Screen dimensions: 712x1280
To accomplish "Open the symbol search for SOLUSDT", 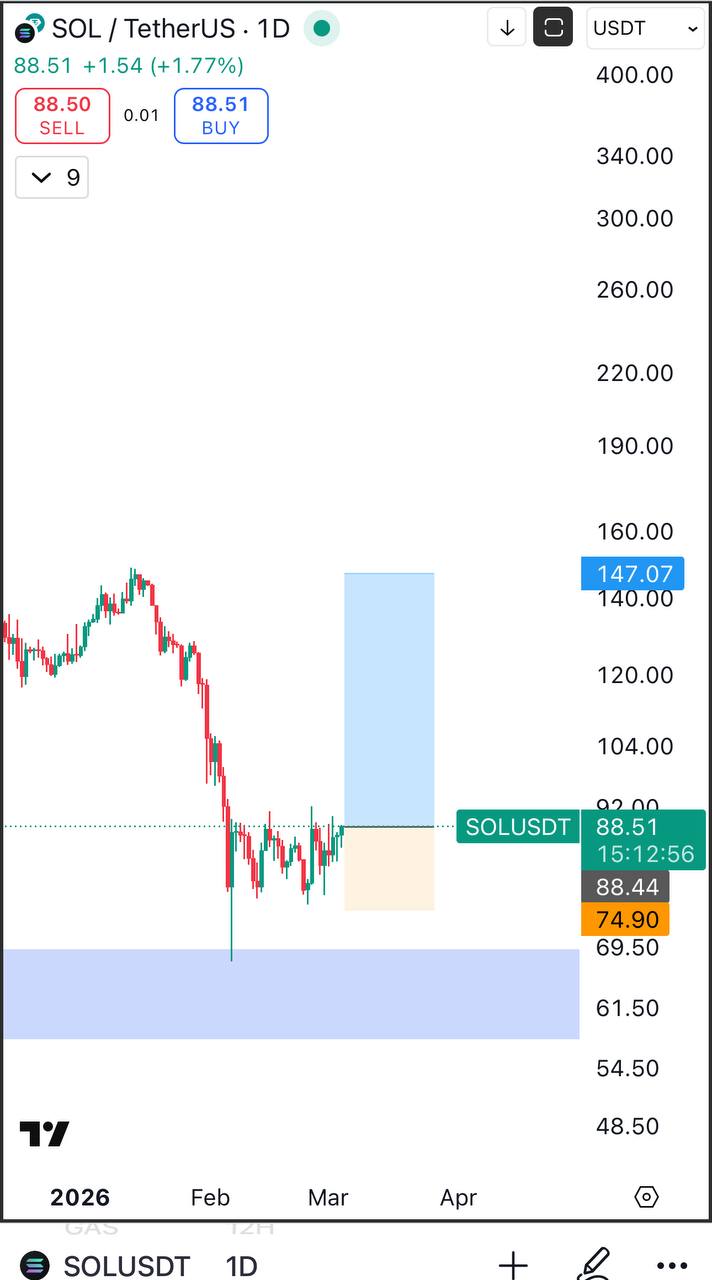I will [105, 1266].
